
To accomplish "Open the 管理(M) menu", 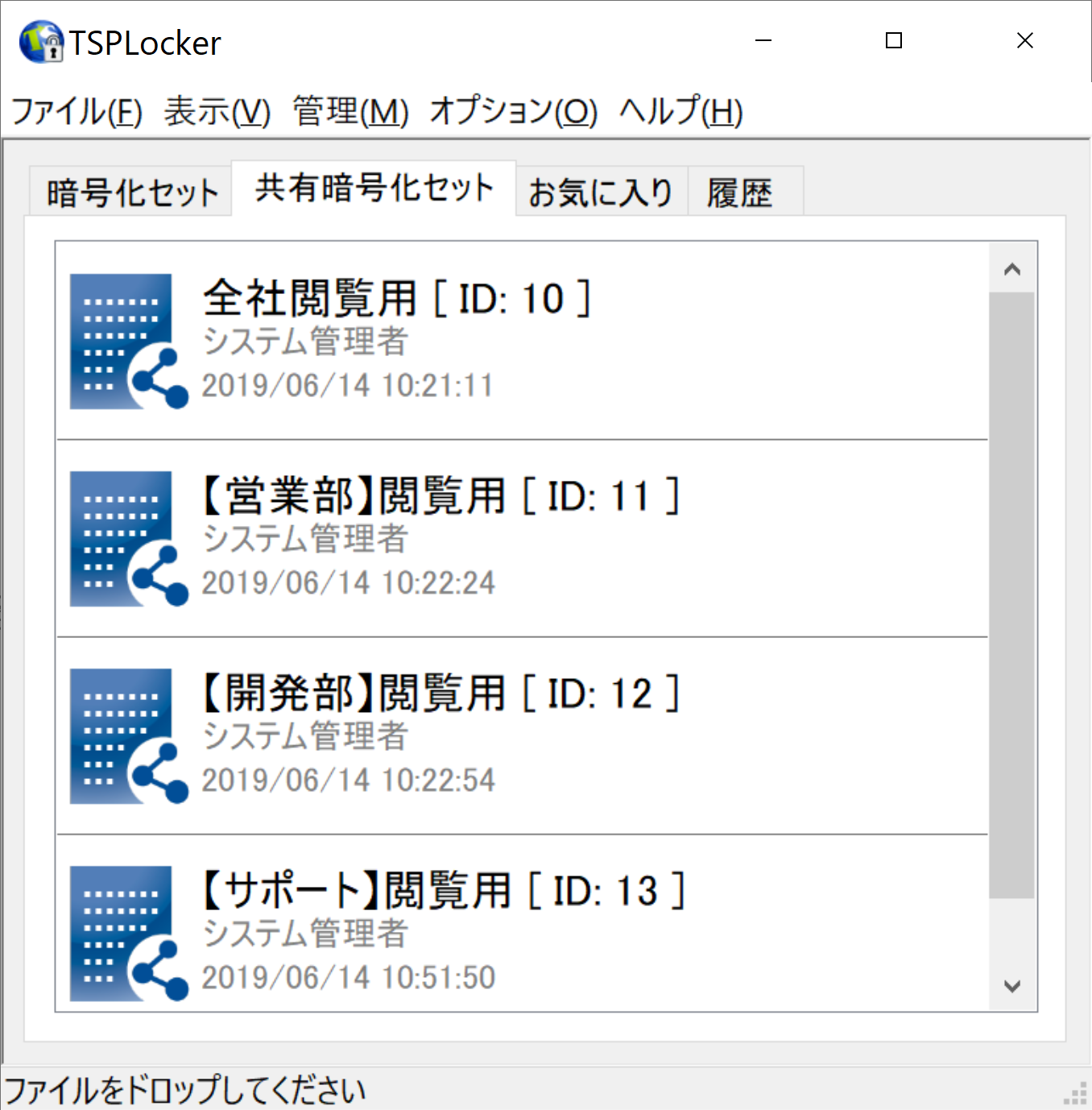I will 350,111.
